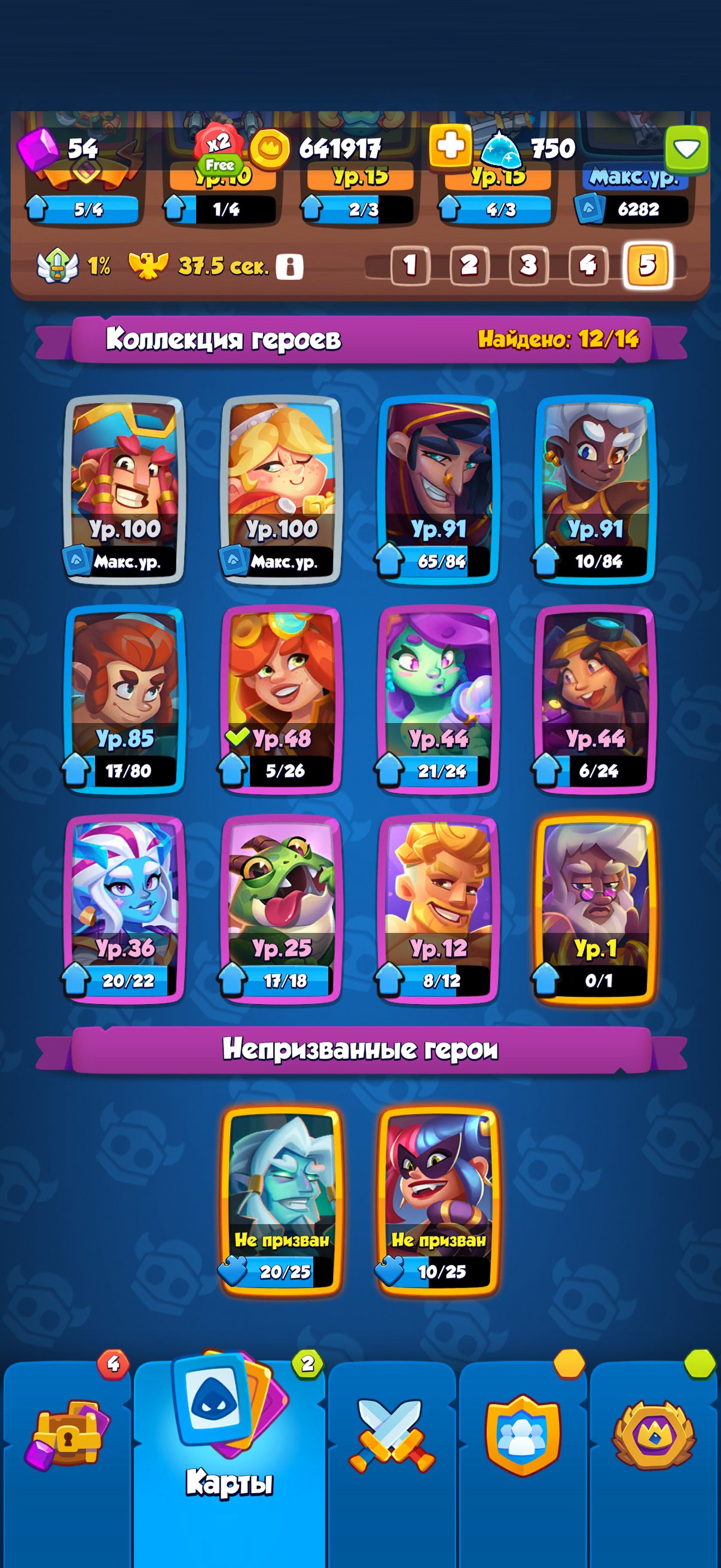This screenshot has height=1568, width=721.
Task: Open the hero card with progress 10/84
Action: tap(595, 489)
